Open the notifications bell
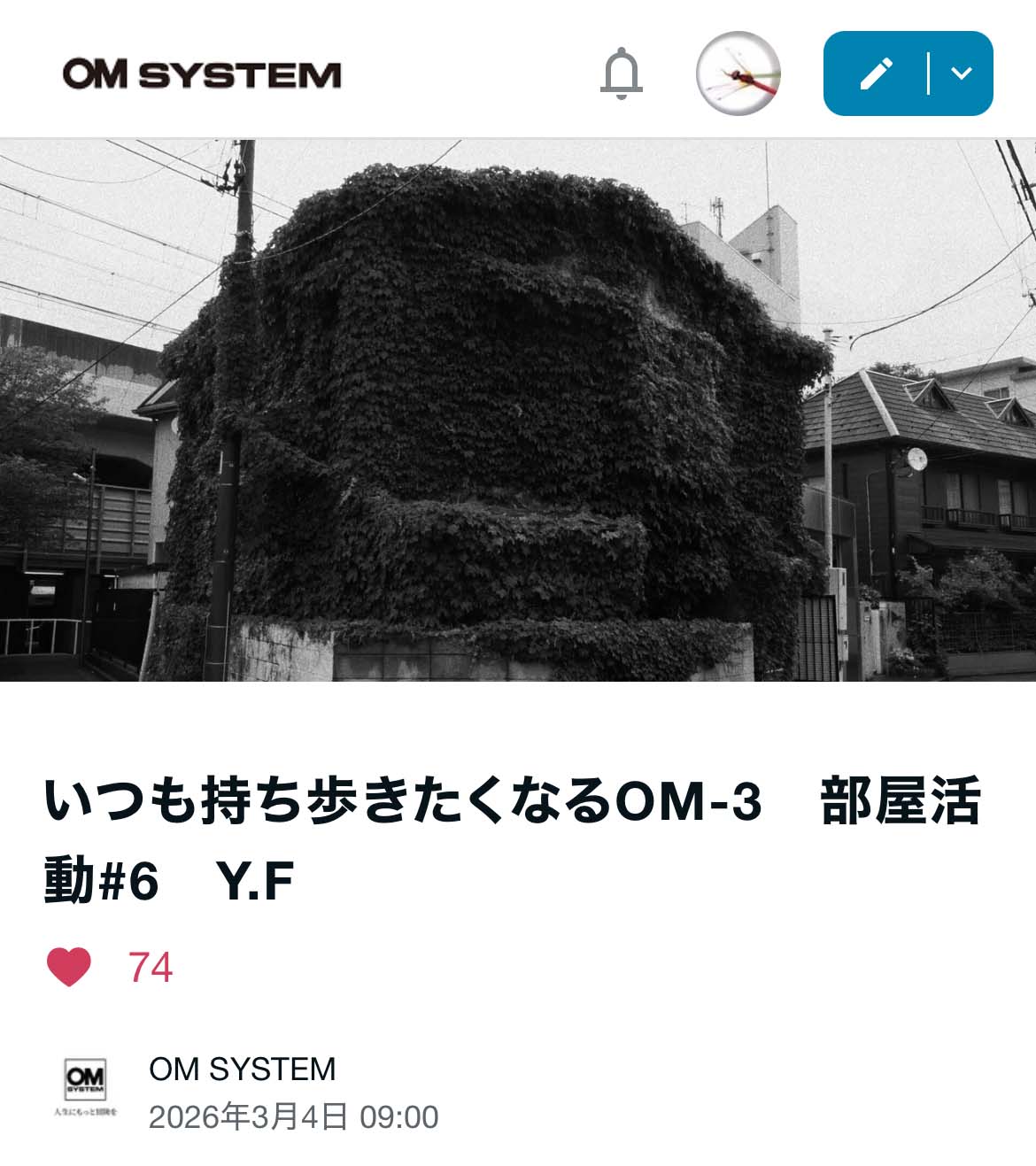Screen dimensions: 1036x1166 (621, 73)
